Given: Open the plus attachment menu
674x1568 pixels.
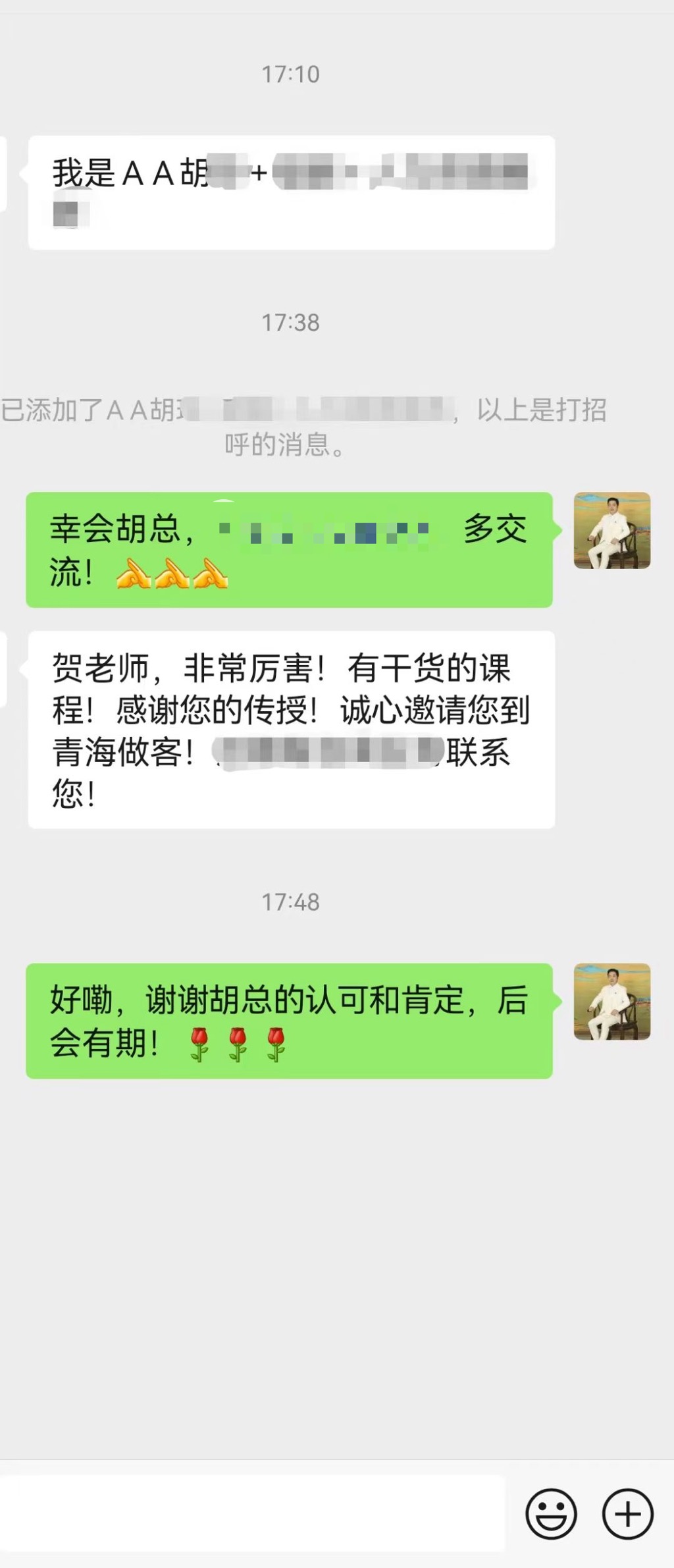Looking at the screenshot, I should tap(627, 1513).
